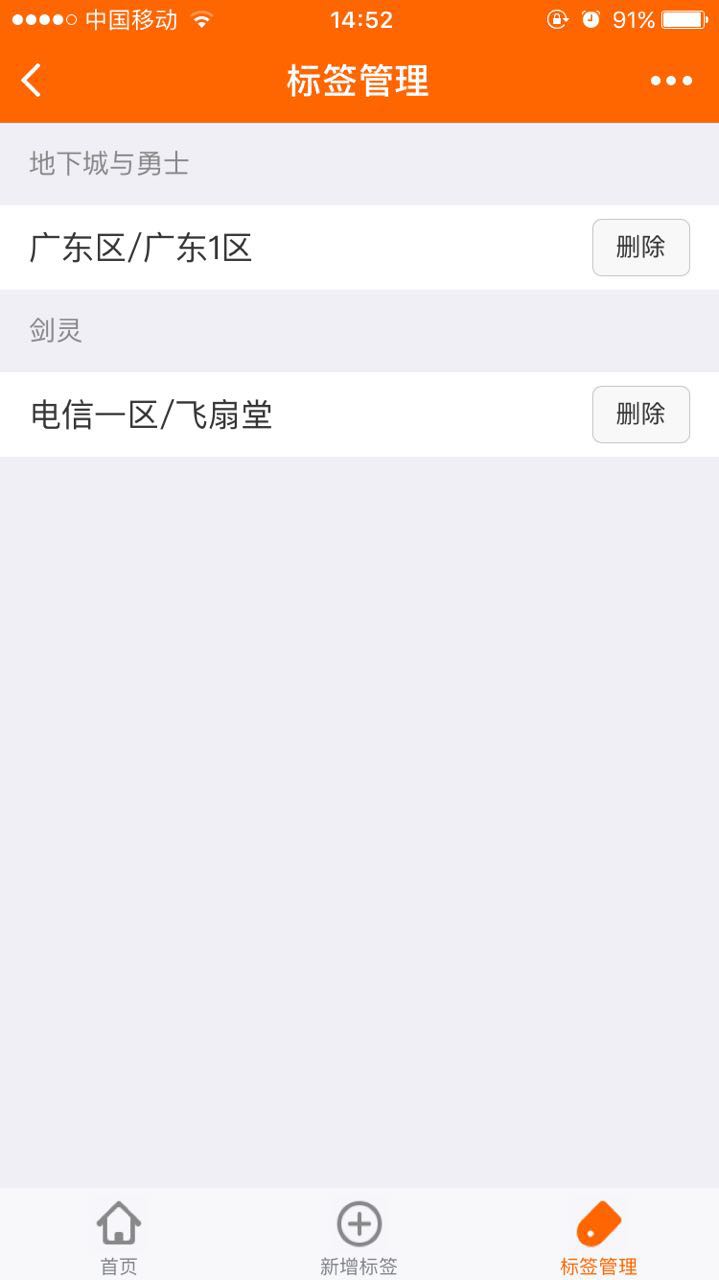Switch to the 首页 tab
The image size is (719, 1280).
coord(118,1237)
